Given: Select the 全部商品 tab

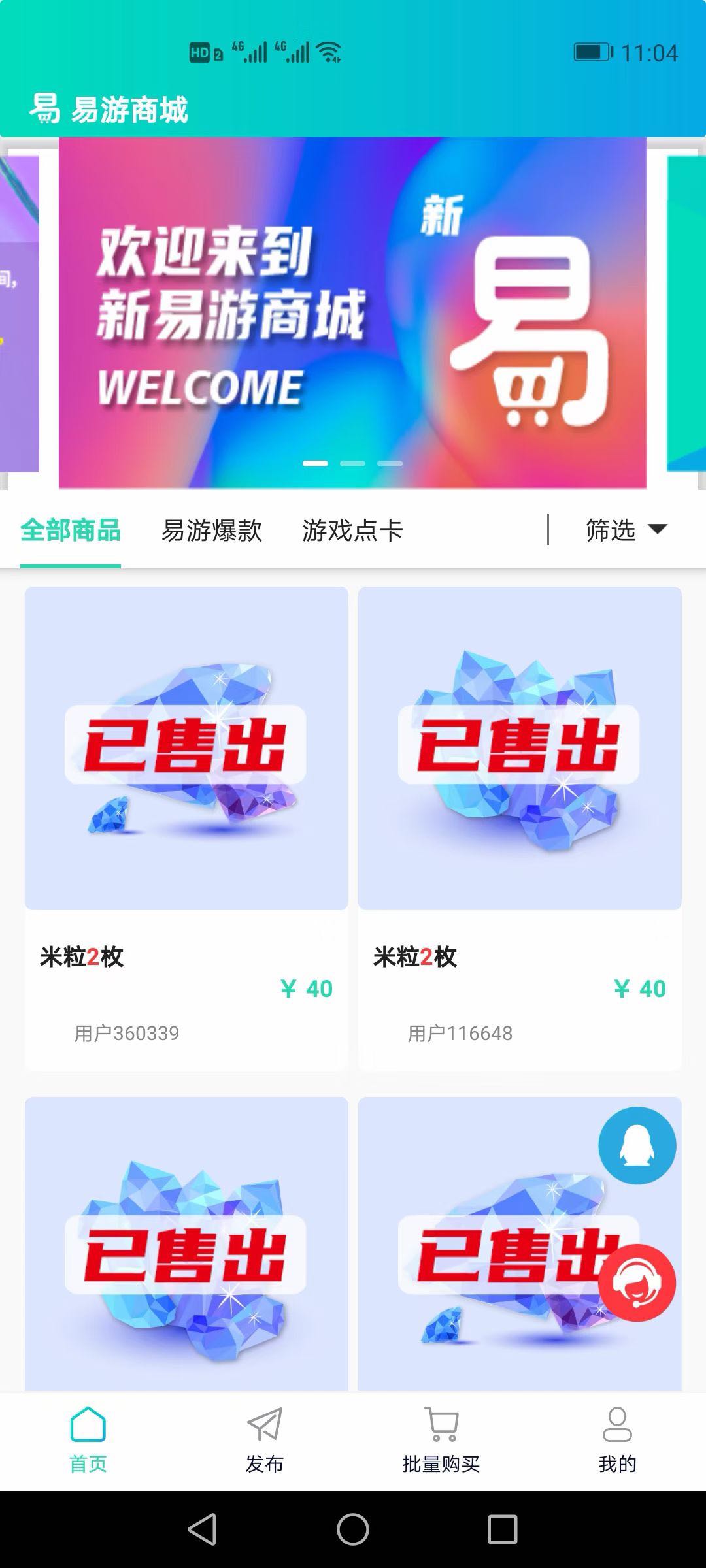Looking at the screenshot, I should click(71, 531).
